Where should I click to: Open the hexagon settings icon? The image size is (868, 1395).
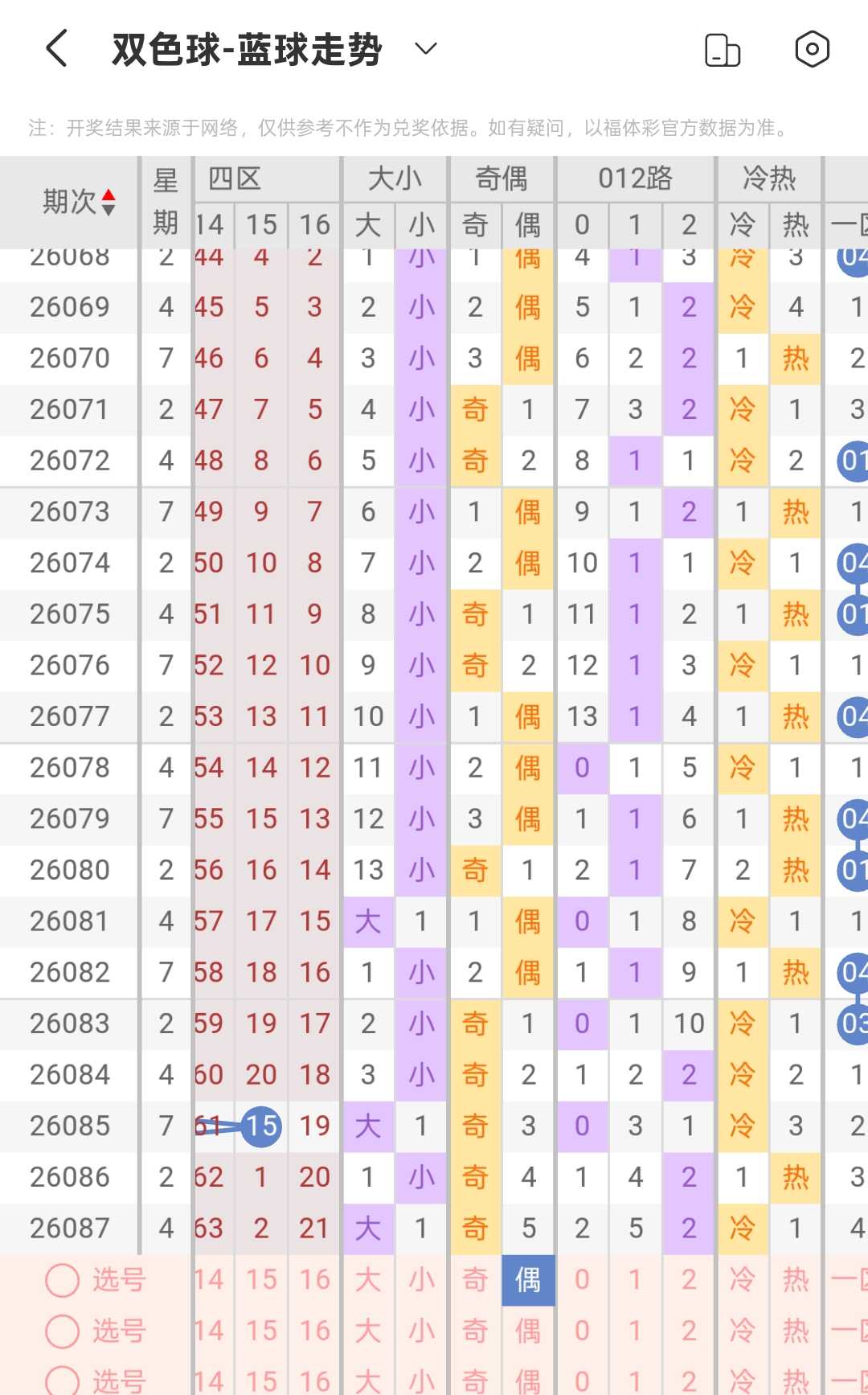[x=812, y=49]
